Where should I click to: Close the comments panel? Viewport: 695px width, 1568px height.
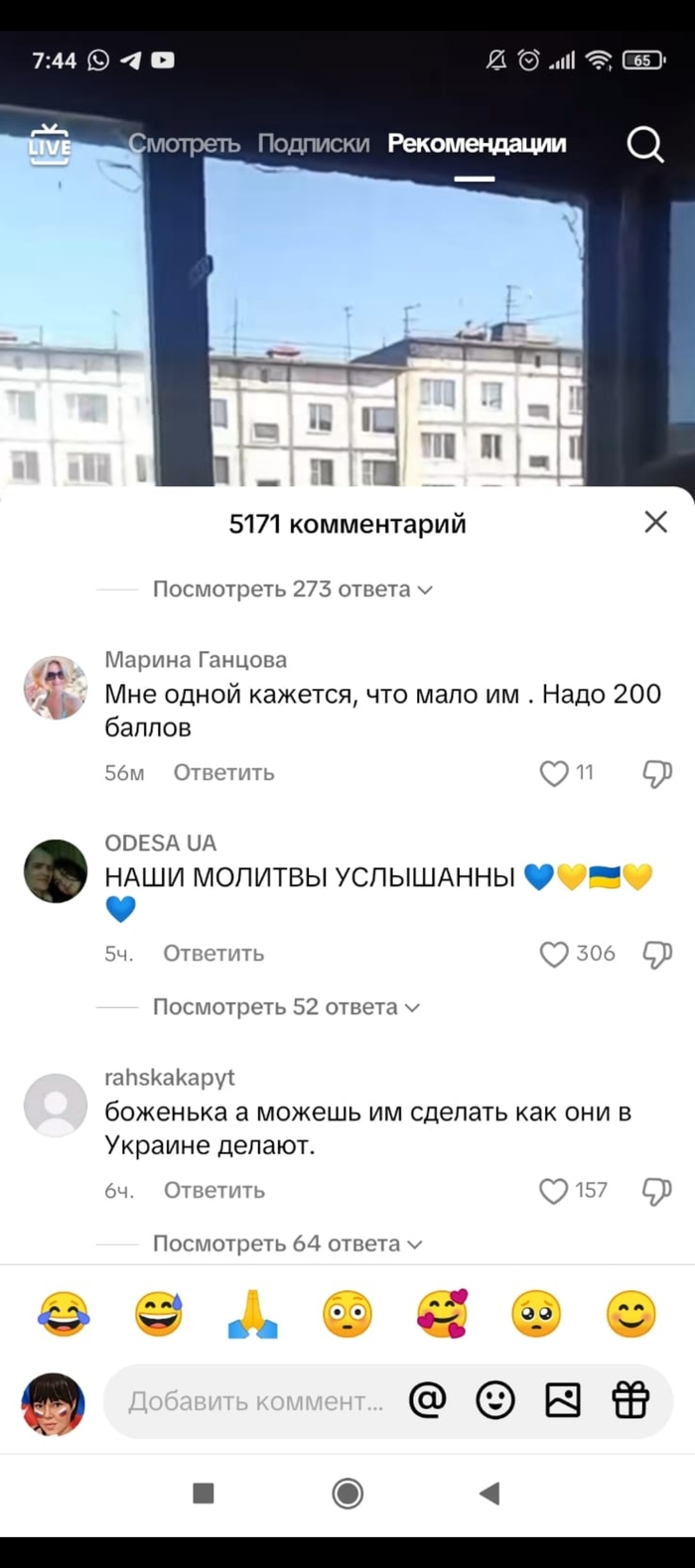click(655, 522)
